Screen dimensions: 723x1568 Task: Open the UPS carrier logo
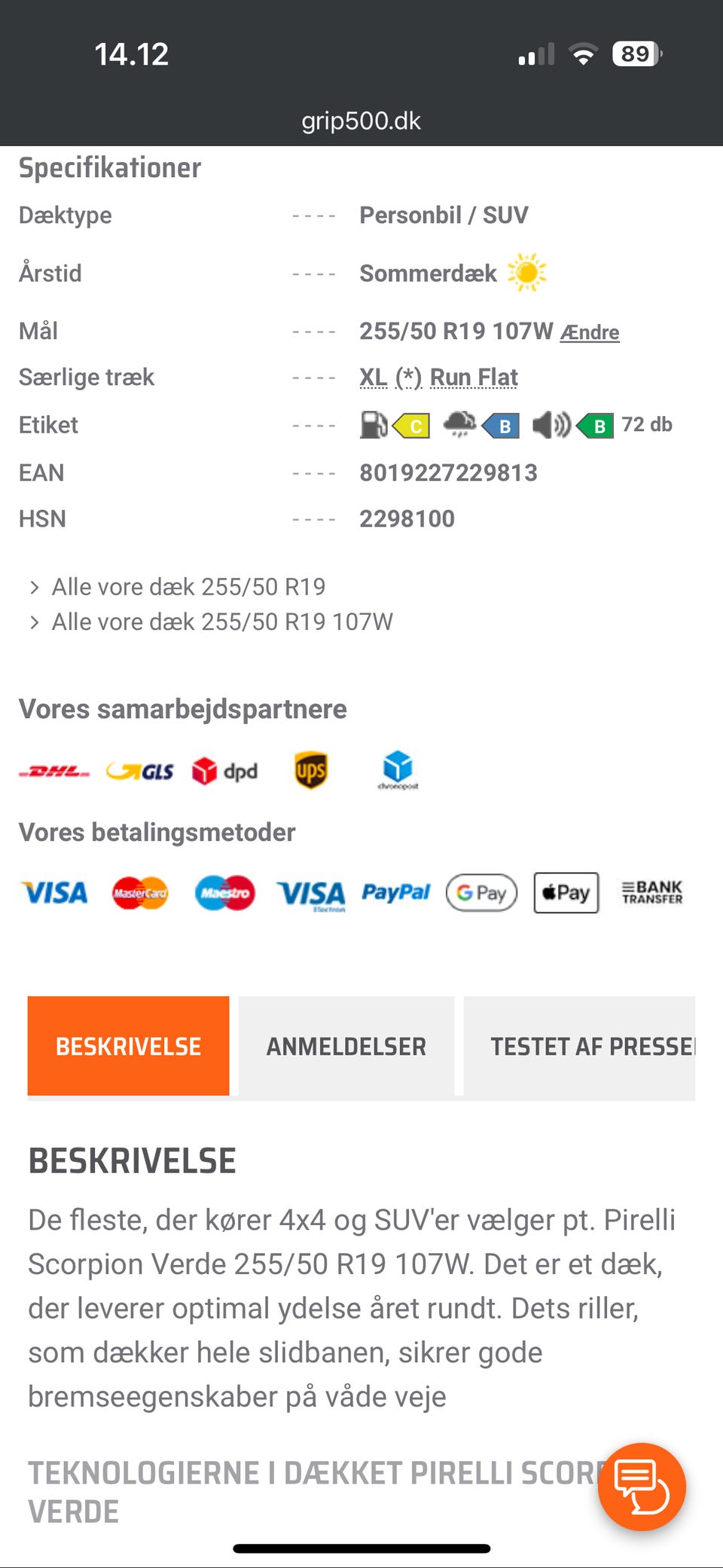tap(310, 770)
